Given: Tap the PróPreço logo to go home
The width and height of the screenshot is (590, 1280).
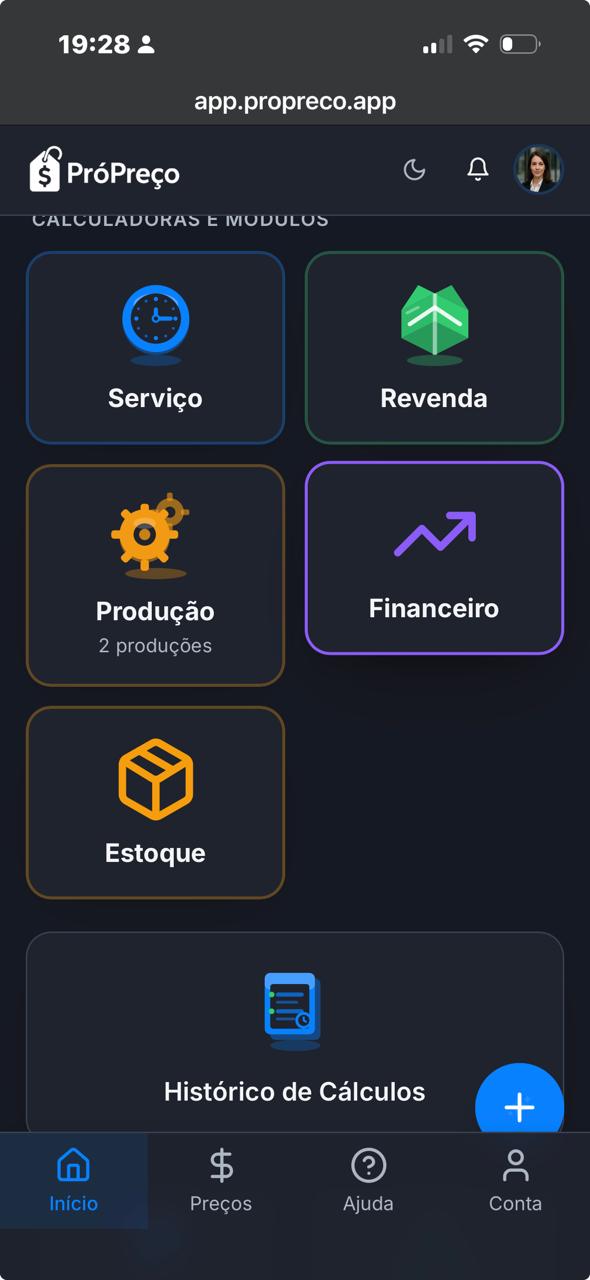Looking at the screenshot, I should pos(104,170).
